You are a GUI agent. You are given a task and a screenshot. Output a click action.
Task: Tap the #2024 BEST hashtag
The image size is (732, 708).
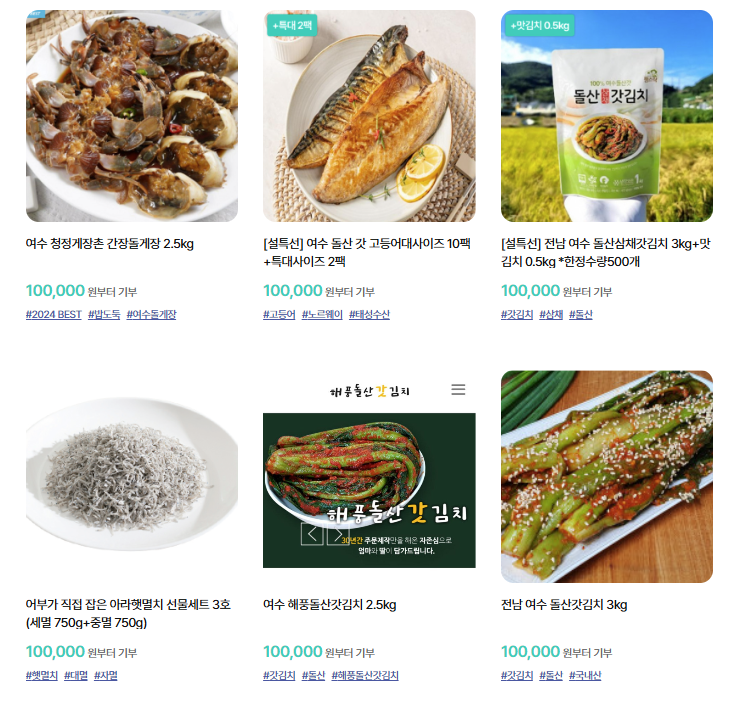click(x=53, y=314)
